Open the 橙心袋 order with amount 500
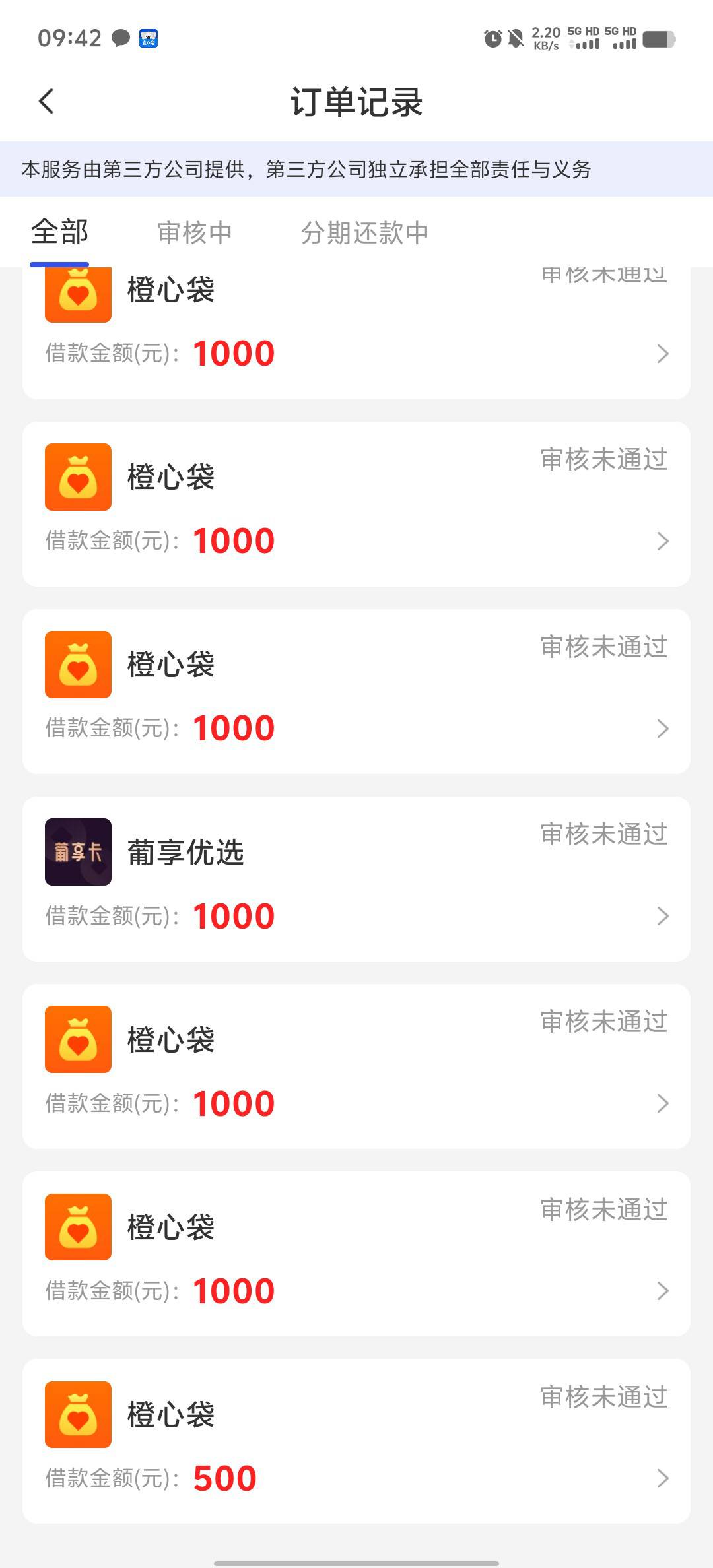This screenshot has width=713, height=1568. (x=356, y=1441)
